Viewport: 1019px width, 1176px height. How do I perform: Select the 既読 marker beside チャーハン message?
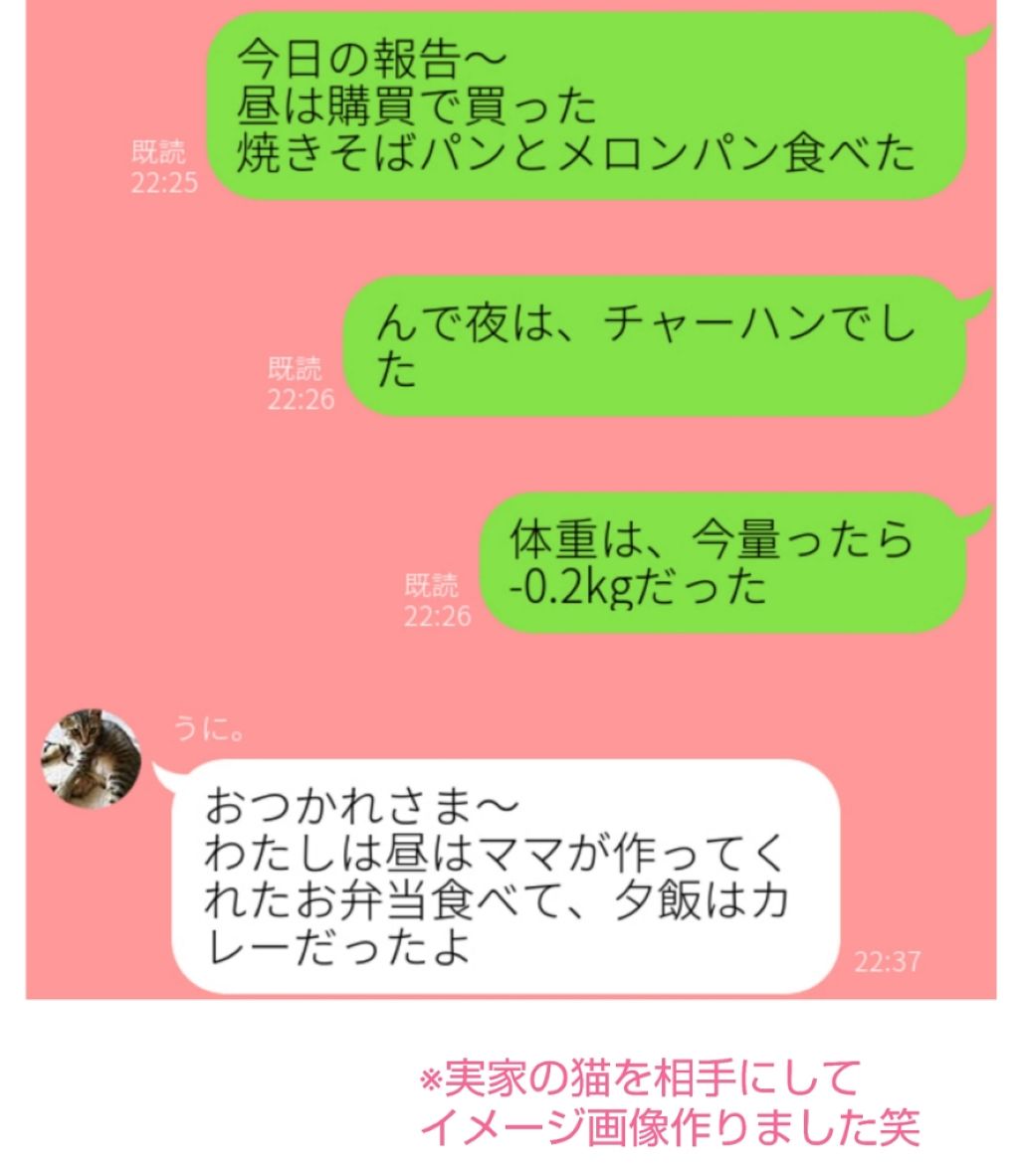[x=296, y=366]
